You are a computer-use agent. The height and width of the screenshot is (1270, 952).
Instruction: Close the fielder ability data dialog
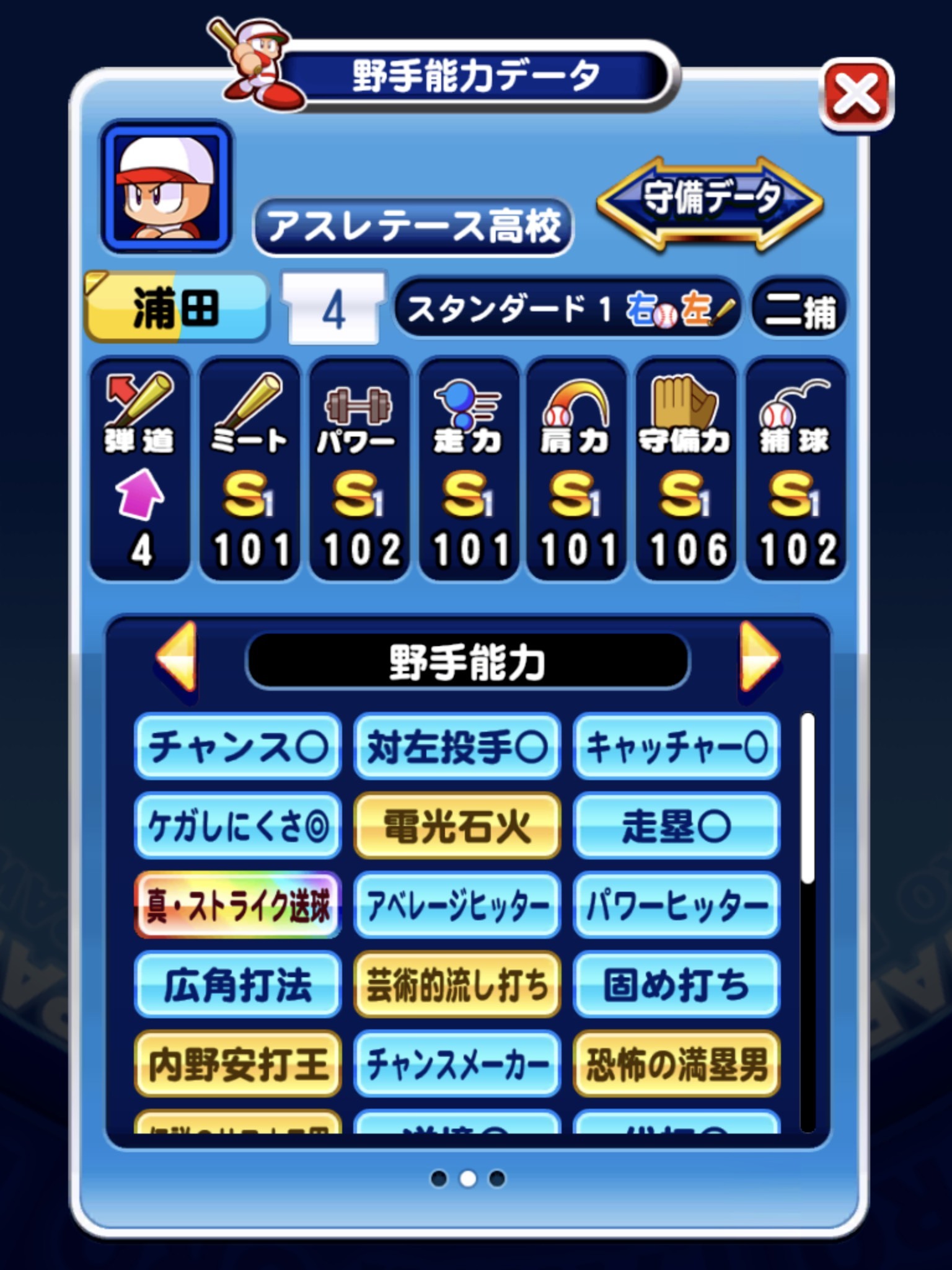(857, 95)
